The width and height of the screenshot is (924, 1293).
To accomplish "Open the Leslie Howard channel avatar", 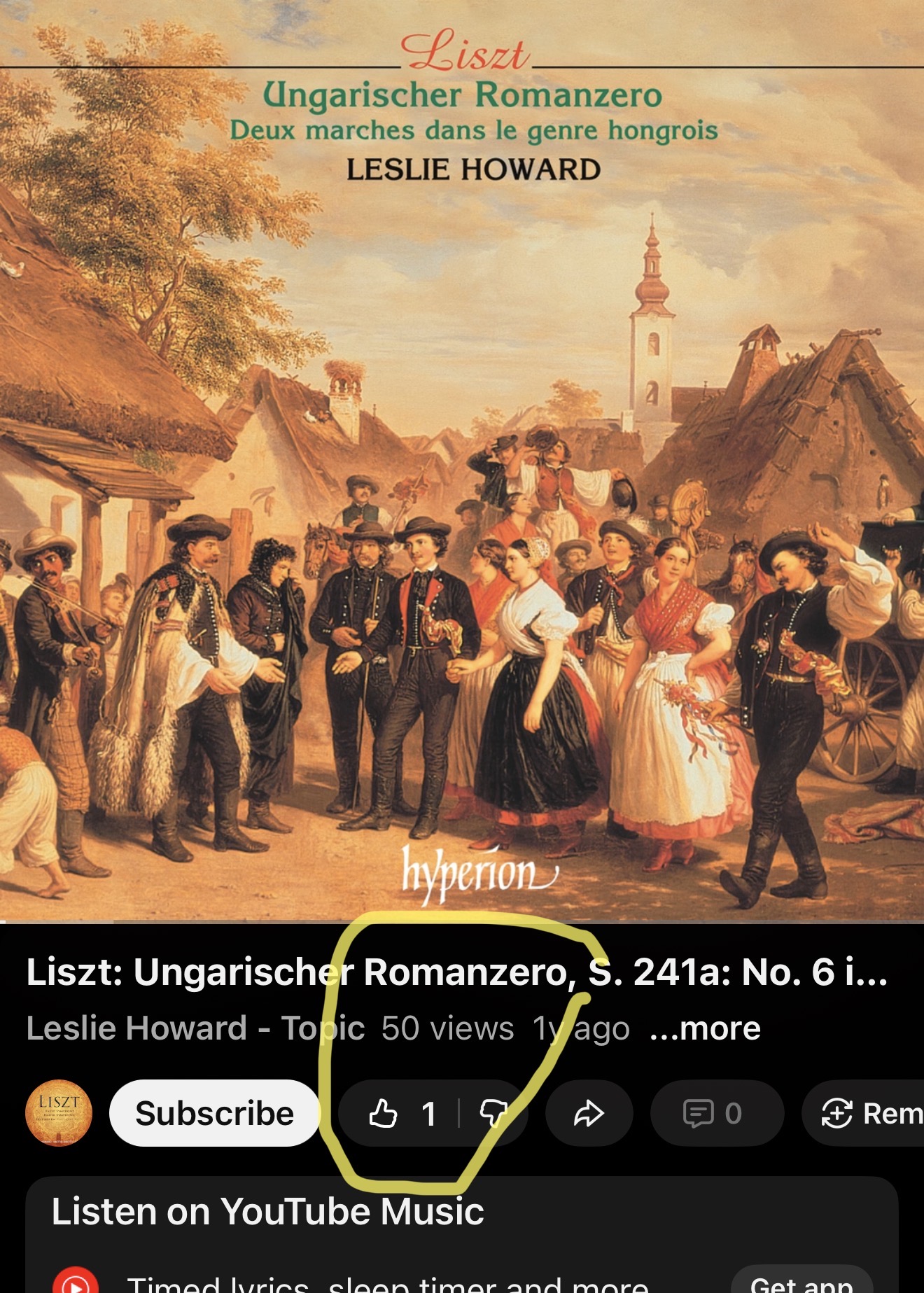I will 59,1113.
